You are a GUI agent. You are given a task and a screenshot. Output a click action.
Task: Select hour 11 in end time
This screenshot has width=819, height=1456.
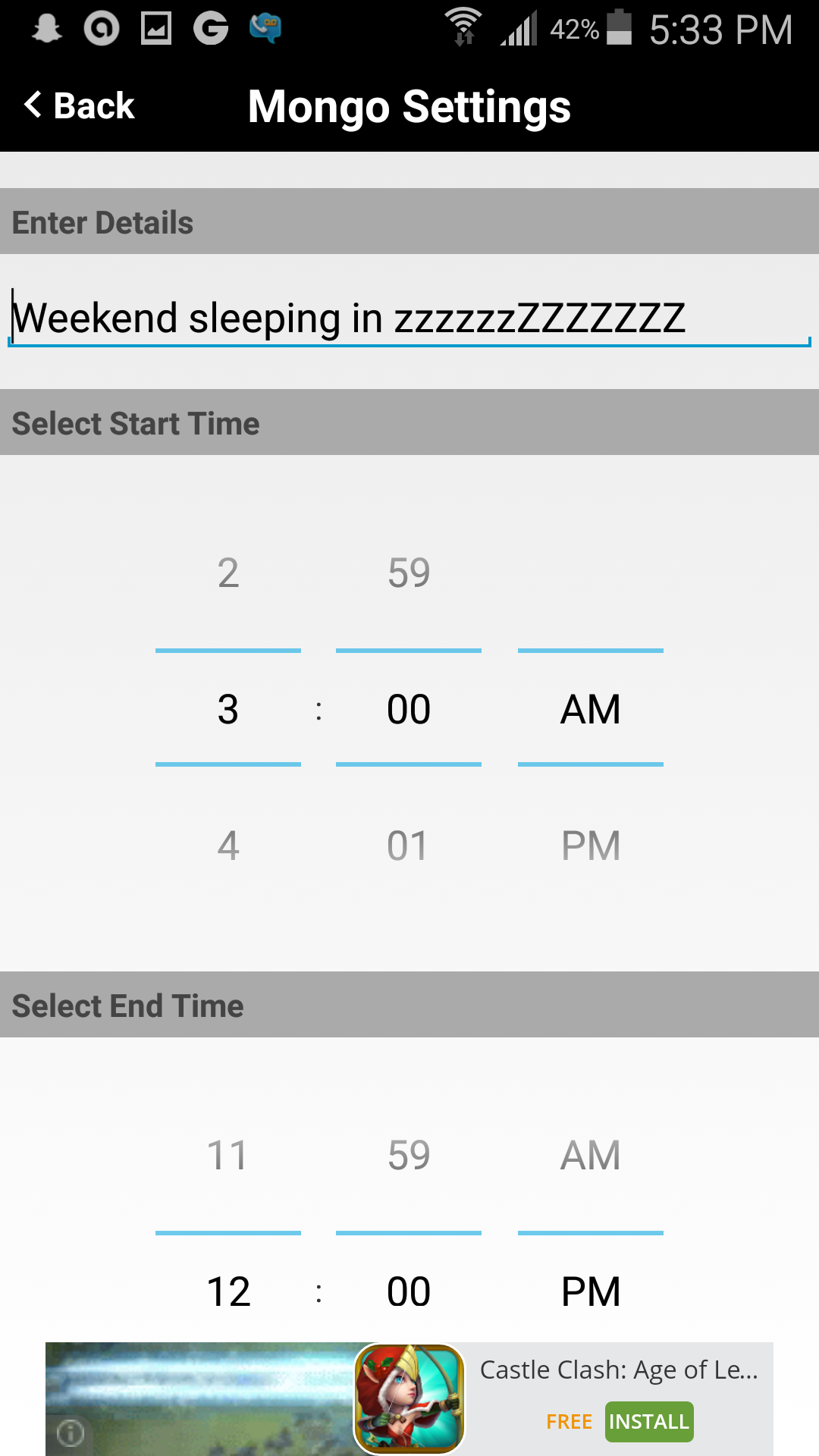(x=227, y=1155)
